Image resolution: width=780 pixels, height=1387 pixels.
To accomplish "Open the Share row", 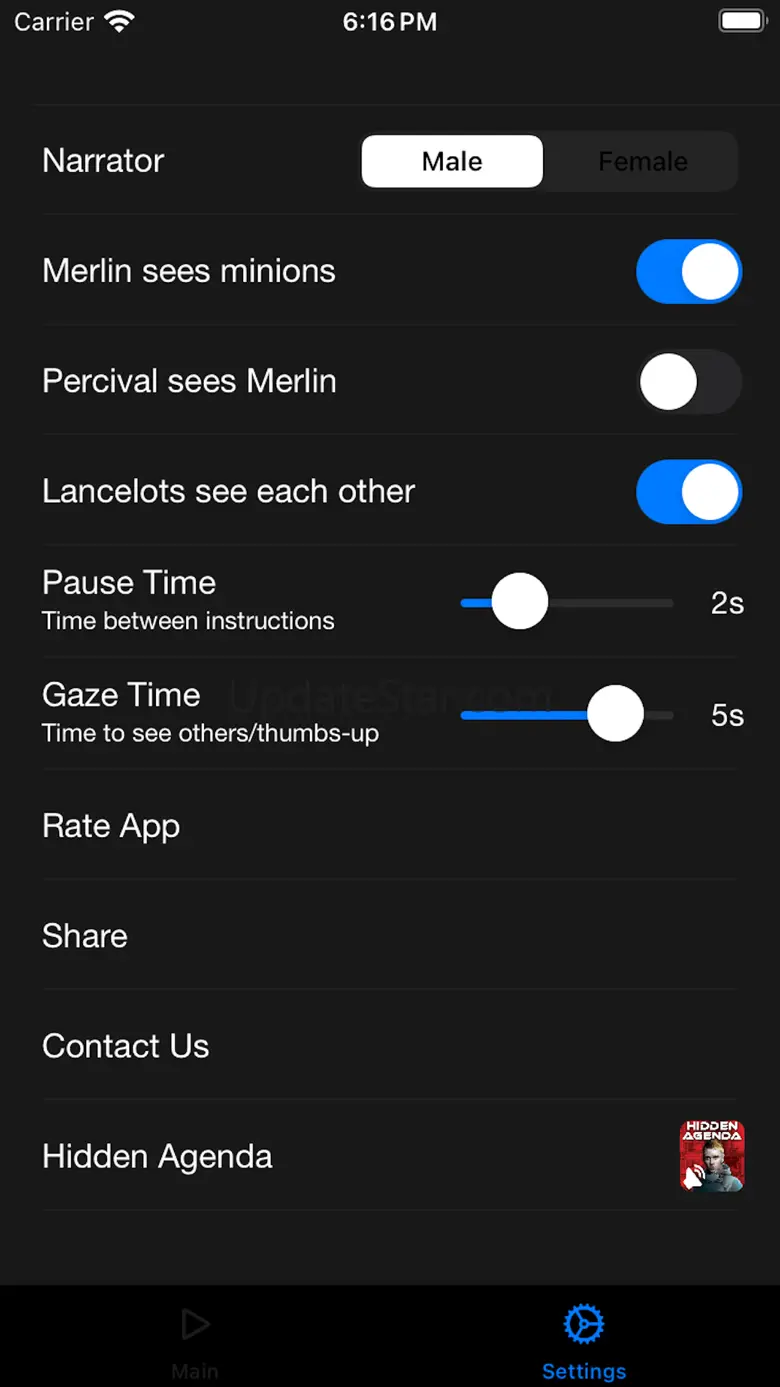I will click(390, 935).
